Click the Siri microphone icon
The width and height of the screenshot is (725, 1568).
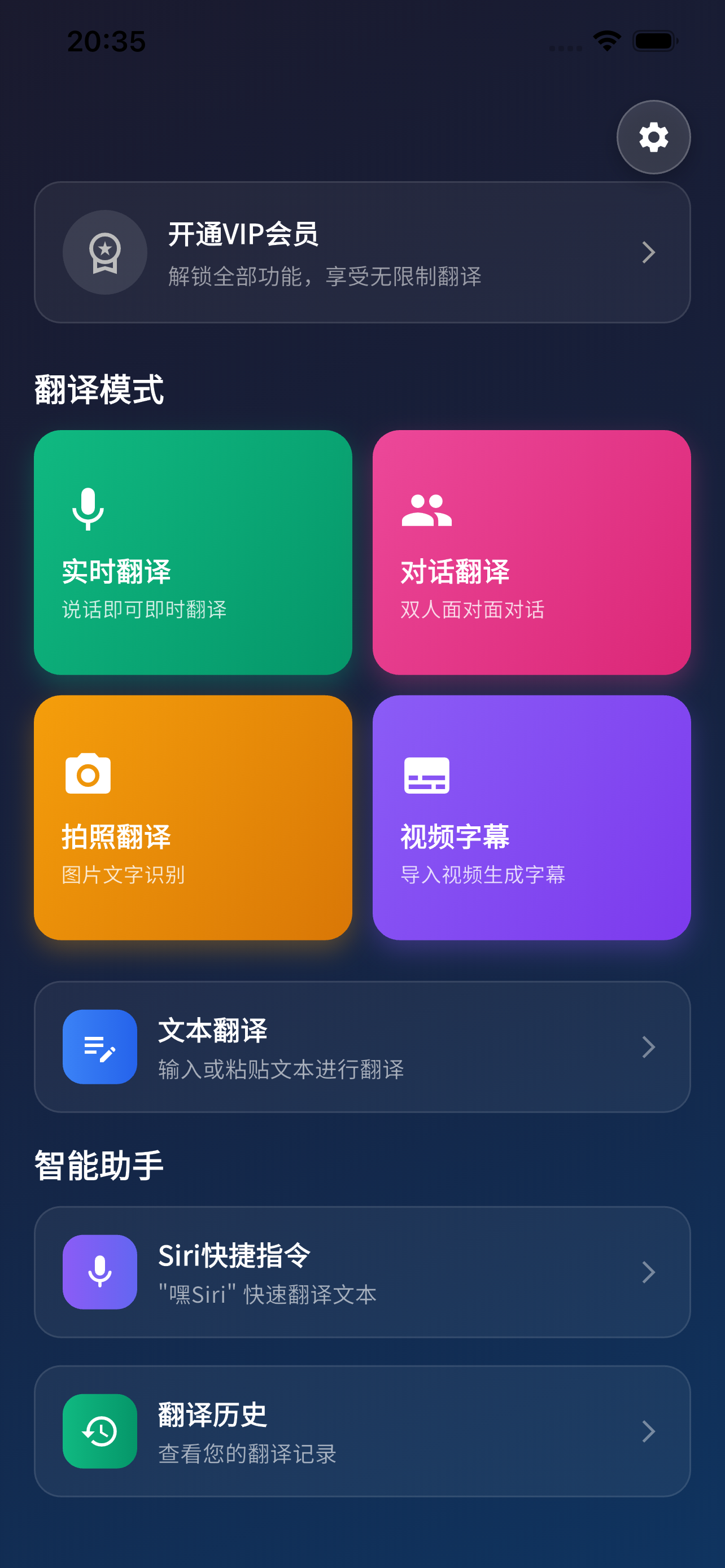click(x=100, y=1271)
